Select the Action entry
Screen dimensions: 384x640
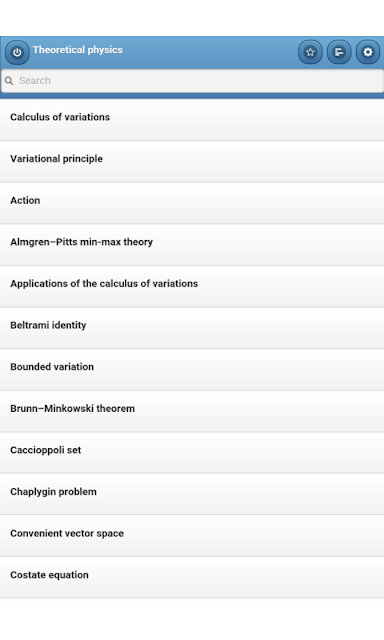tap(192, 203)
